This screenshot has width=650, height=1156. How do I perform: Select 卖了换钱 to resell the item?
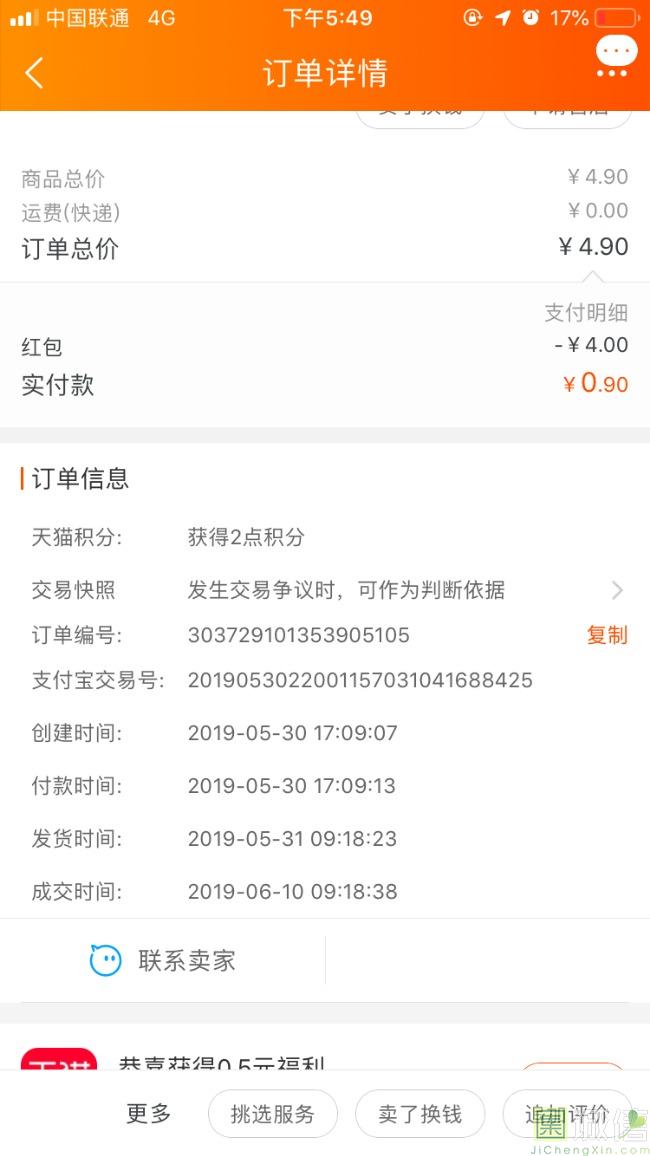pos(420,1114)
